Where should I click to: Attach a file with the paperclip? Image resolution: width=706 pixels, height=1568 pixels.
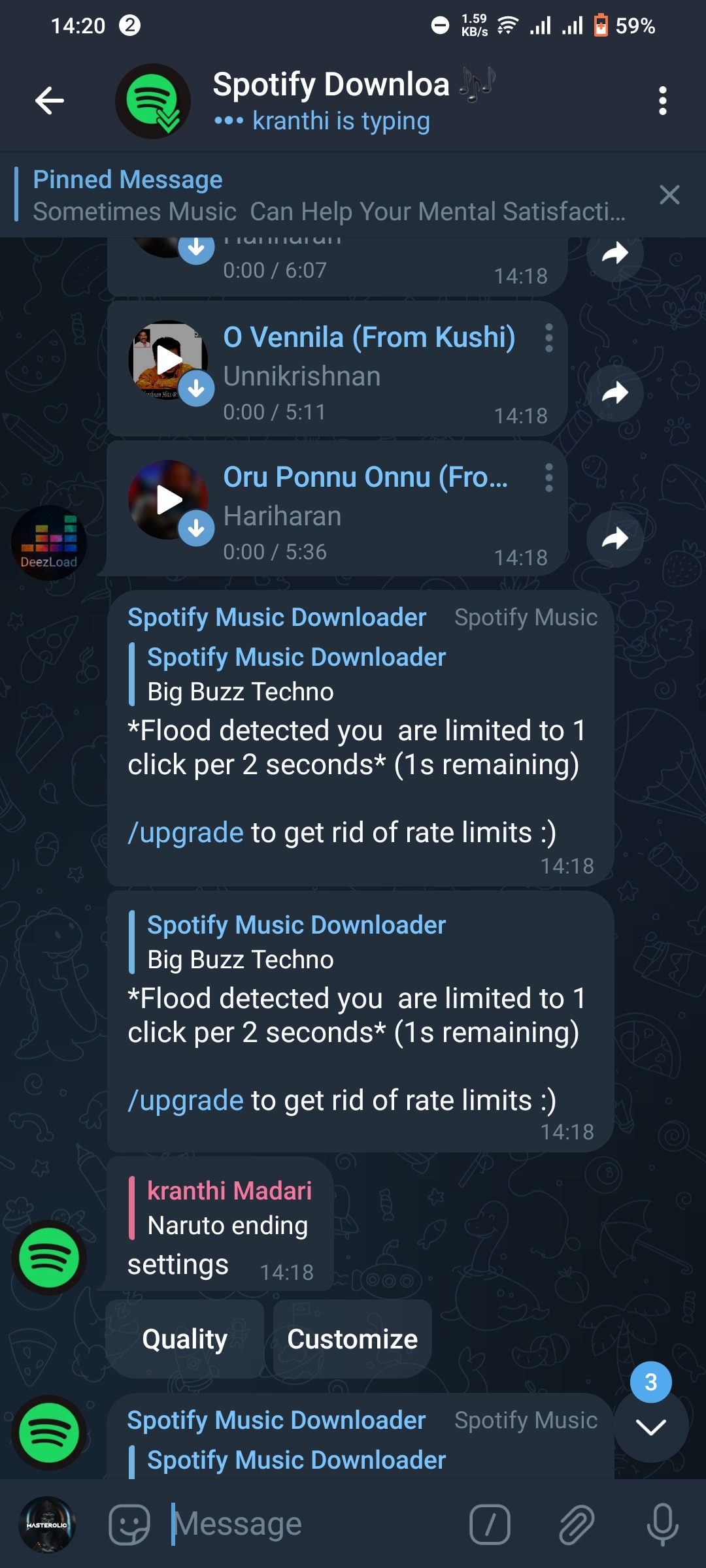coord(577,1525)
